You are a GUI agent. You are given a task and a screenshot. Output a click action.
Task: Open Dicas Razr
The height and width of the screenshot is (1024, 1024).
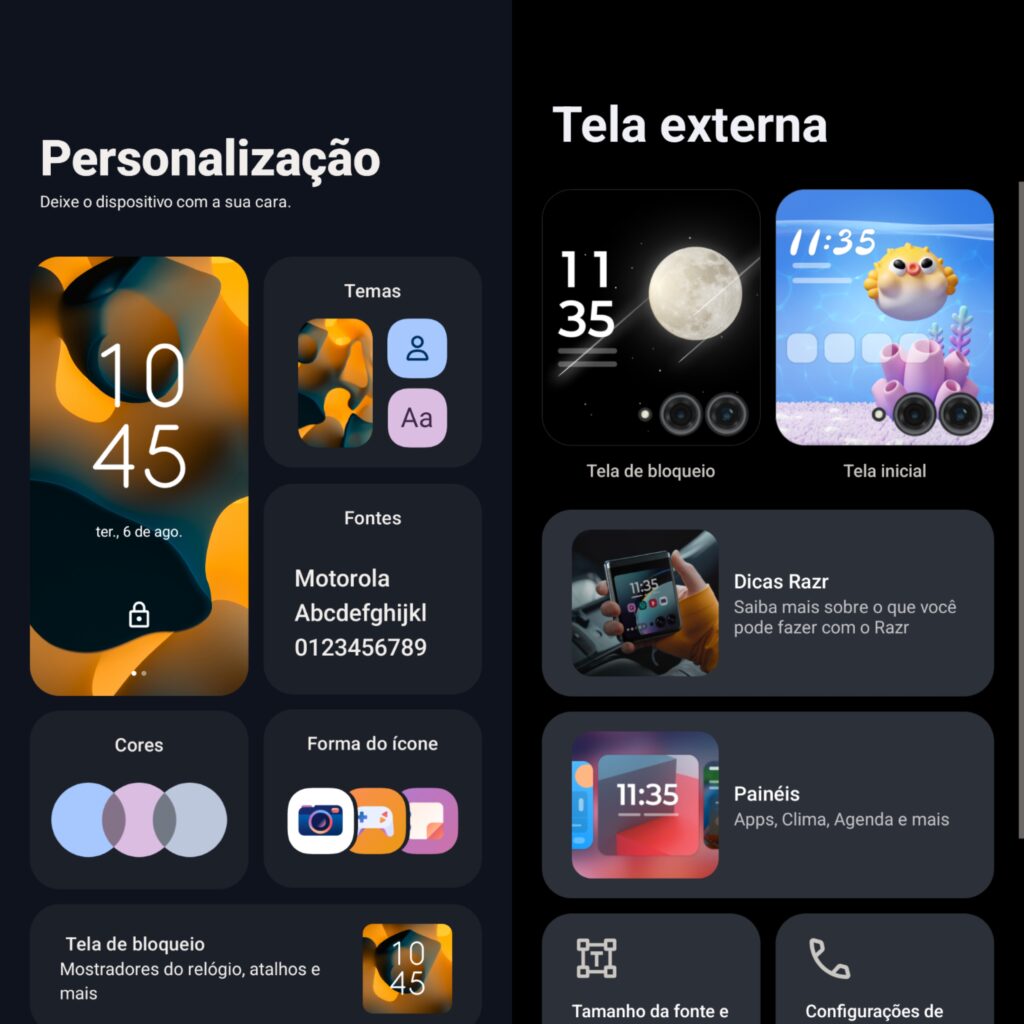coord(767,603)
